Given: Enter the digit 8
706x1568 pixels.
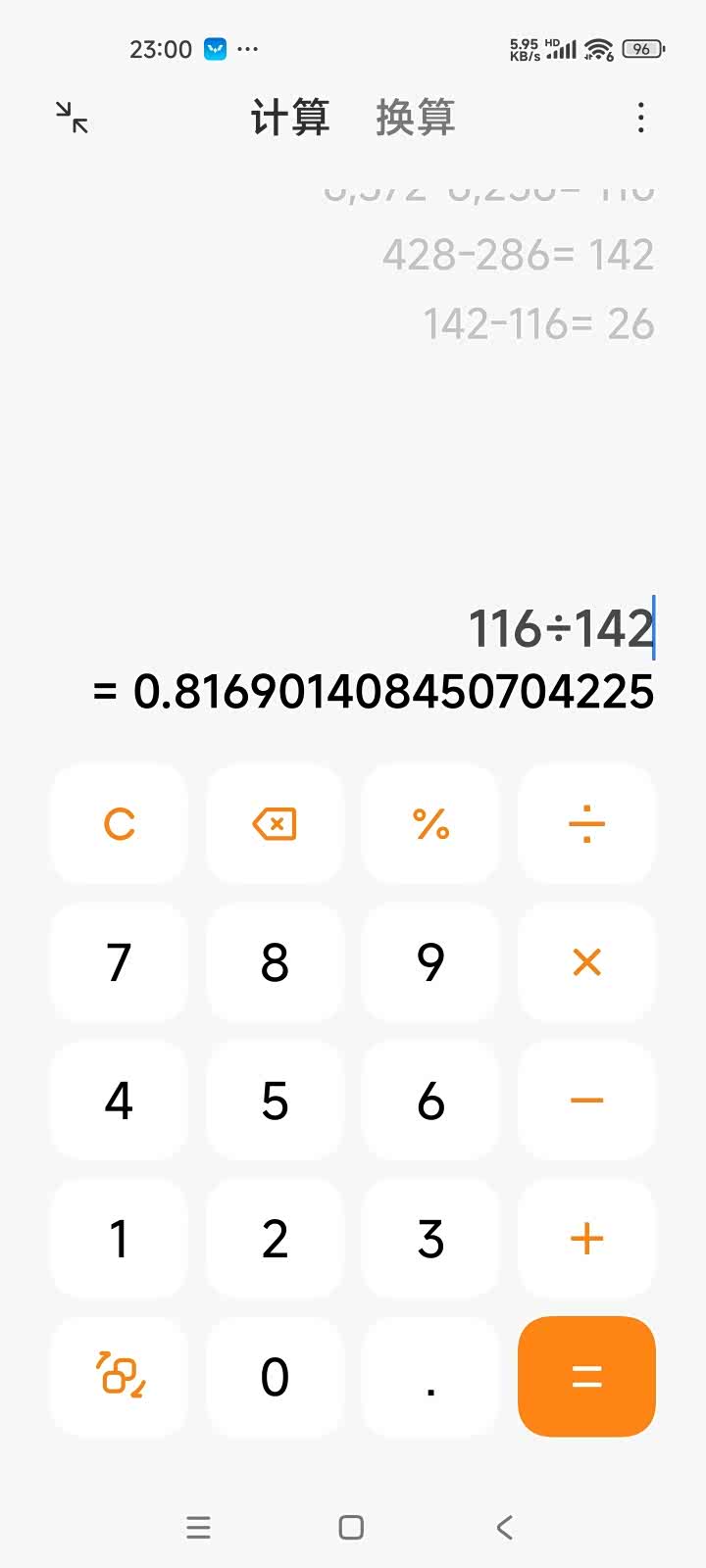Looking at the screenshot, I should click(x=275, y=962).
